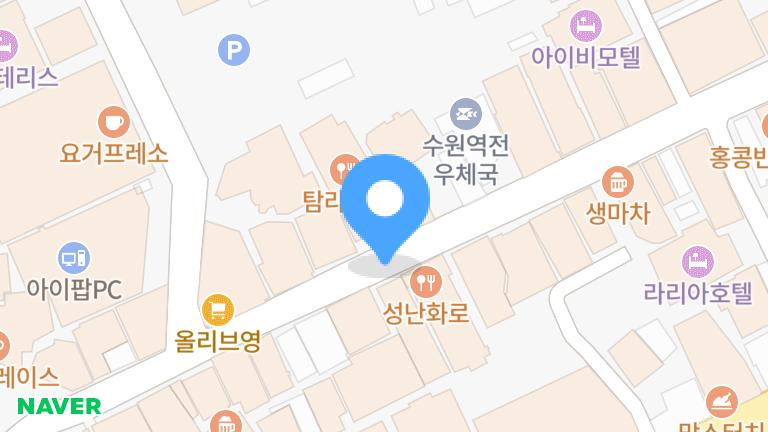Select the 아이비모텔 lodging marker
The height and width of the screenshot is (432, 768).
[584, 24]
